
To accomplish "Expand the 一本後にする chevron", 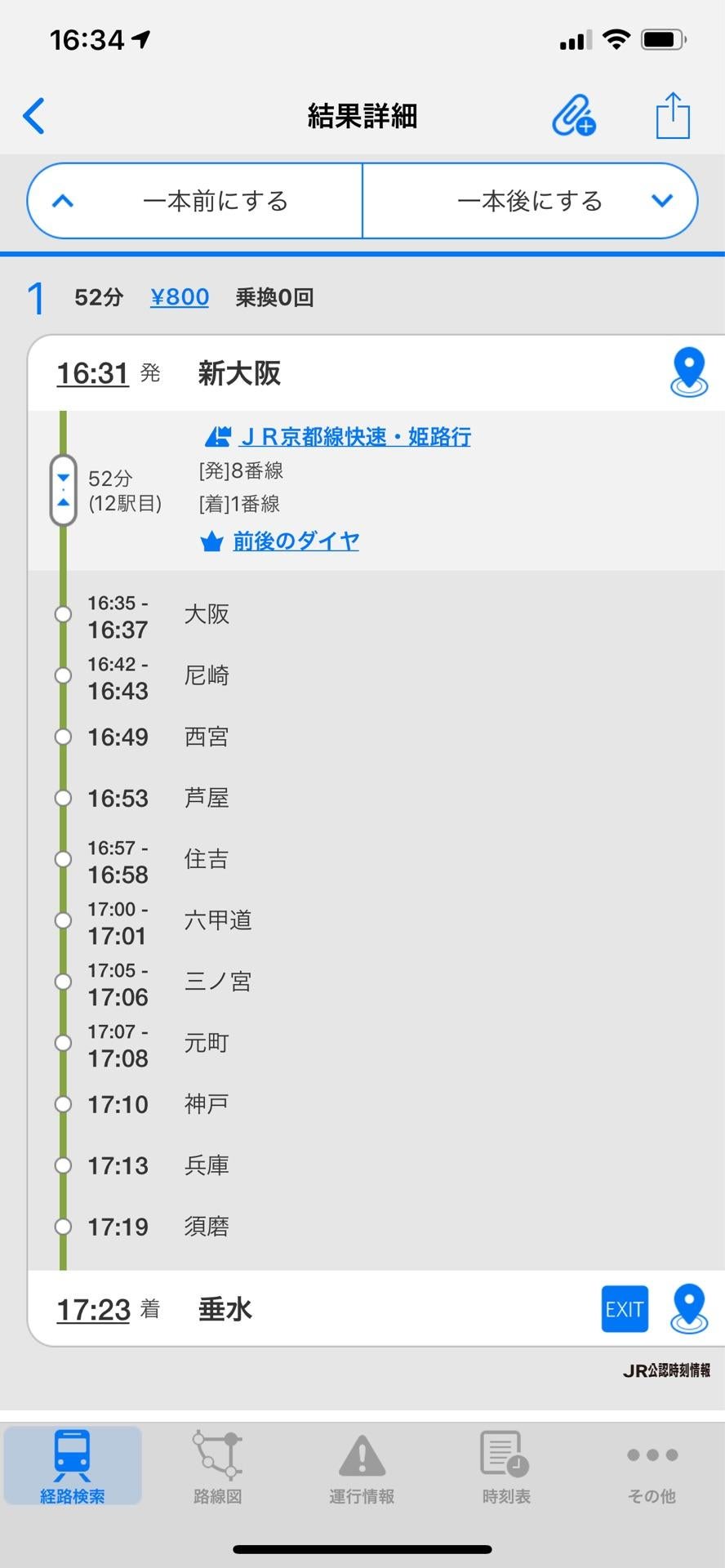I will (662, 200).
